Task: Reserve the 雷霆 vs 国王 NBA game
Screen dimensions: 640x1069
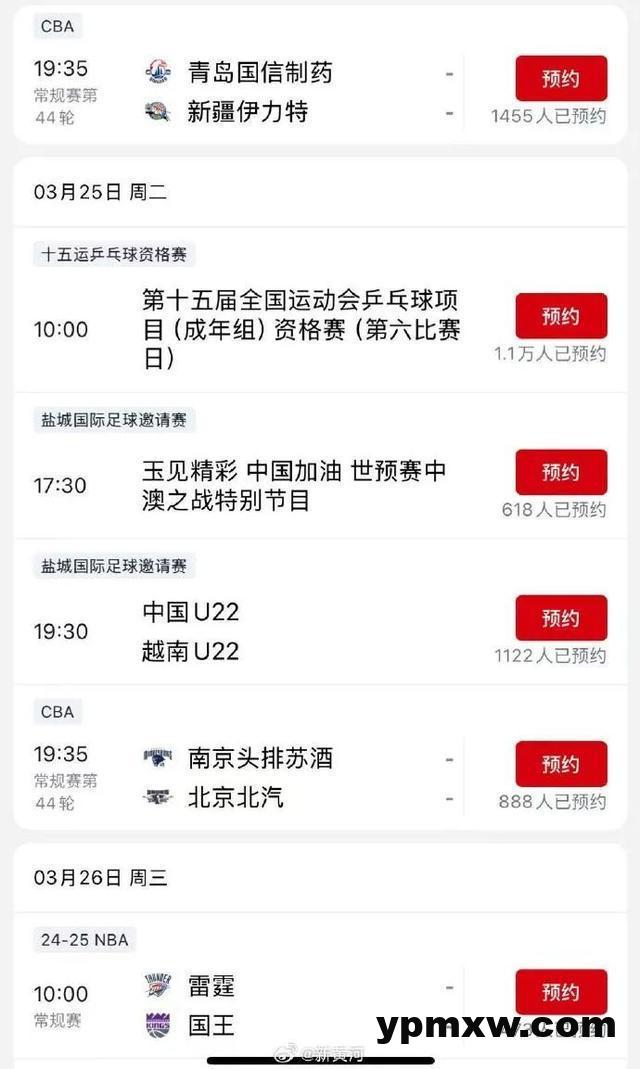Action: (x=561, y=991)
